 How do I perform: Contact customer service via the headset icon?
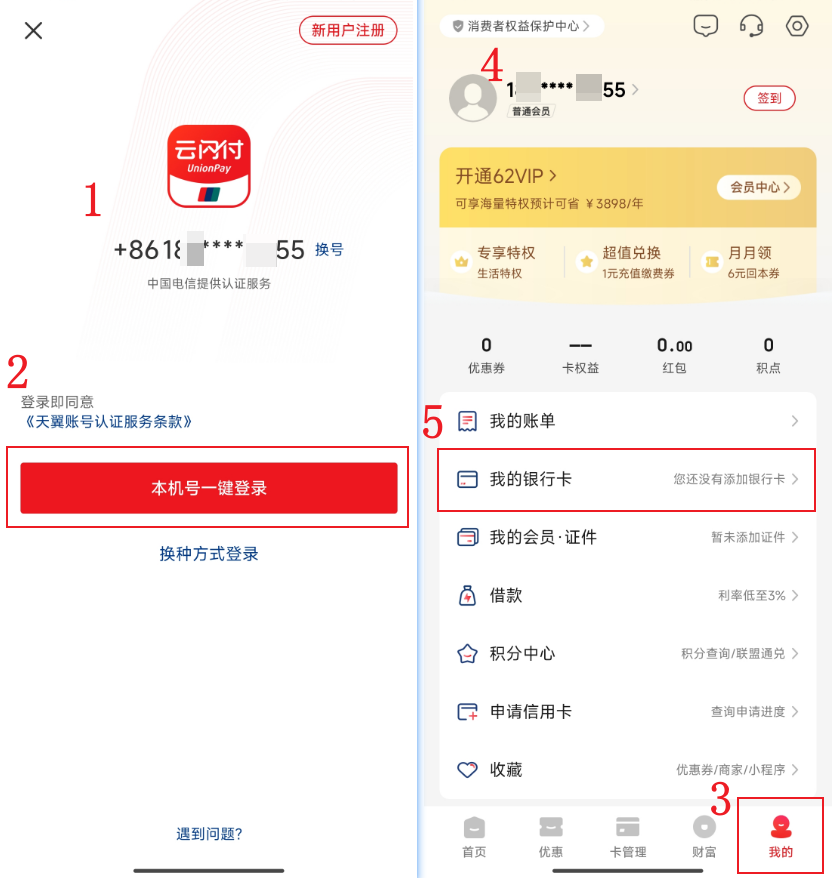[x=751, y=27]
